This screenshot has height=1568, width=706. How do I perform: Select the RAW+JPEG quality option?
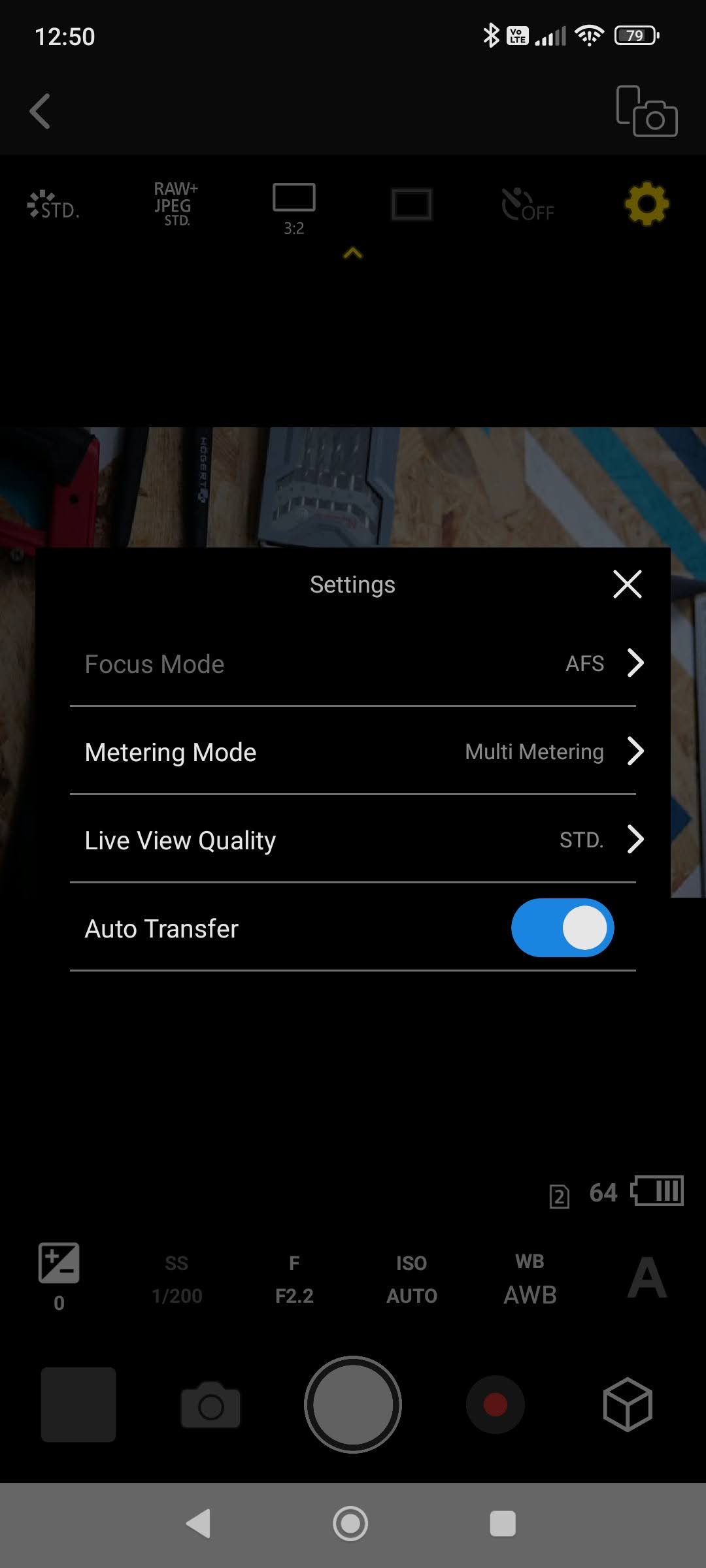click(x=175, y=204)
